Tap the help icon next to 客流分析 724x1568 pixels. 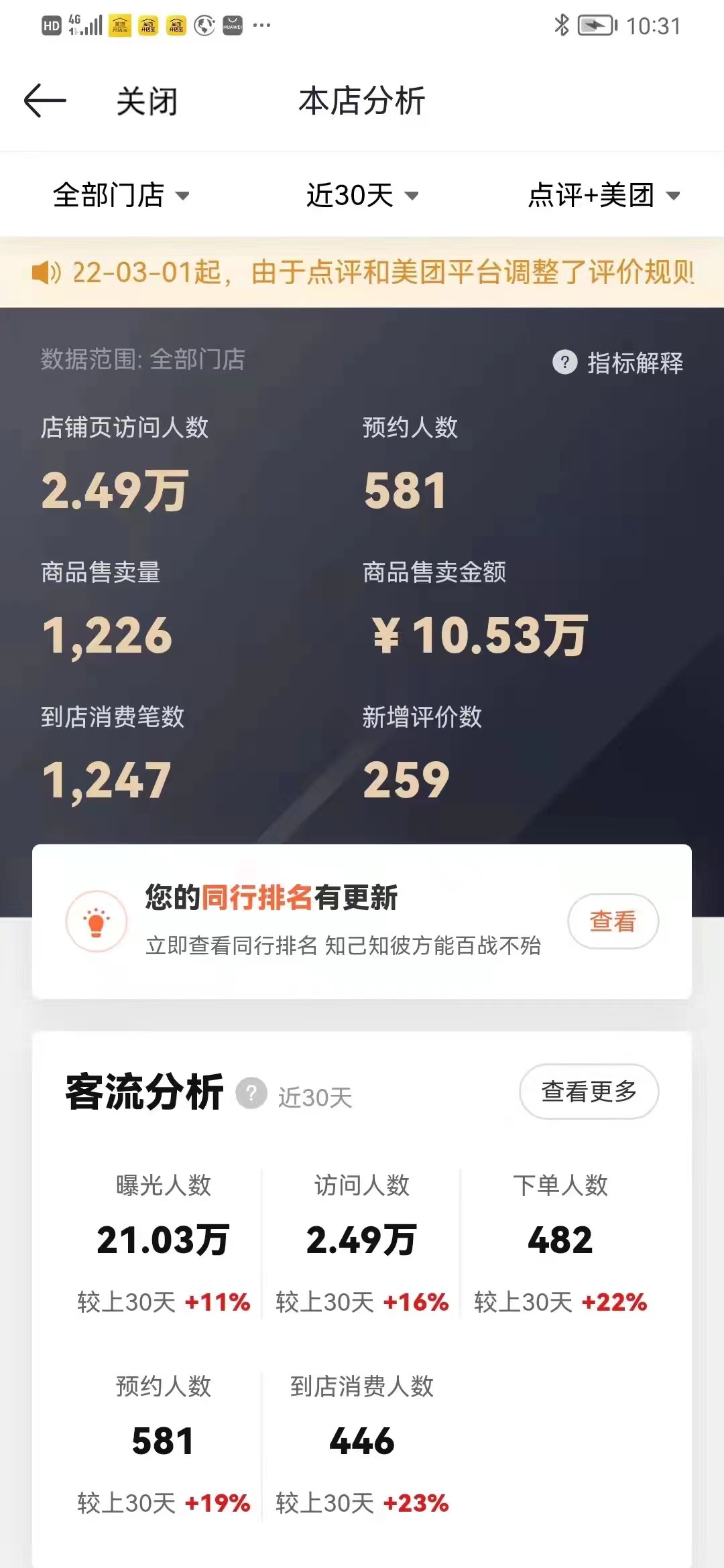(x=251, y=1094)
